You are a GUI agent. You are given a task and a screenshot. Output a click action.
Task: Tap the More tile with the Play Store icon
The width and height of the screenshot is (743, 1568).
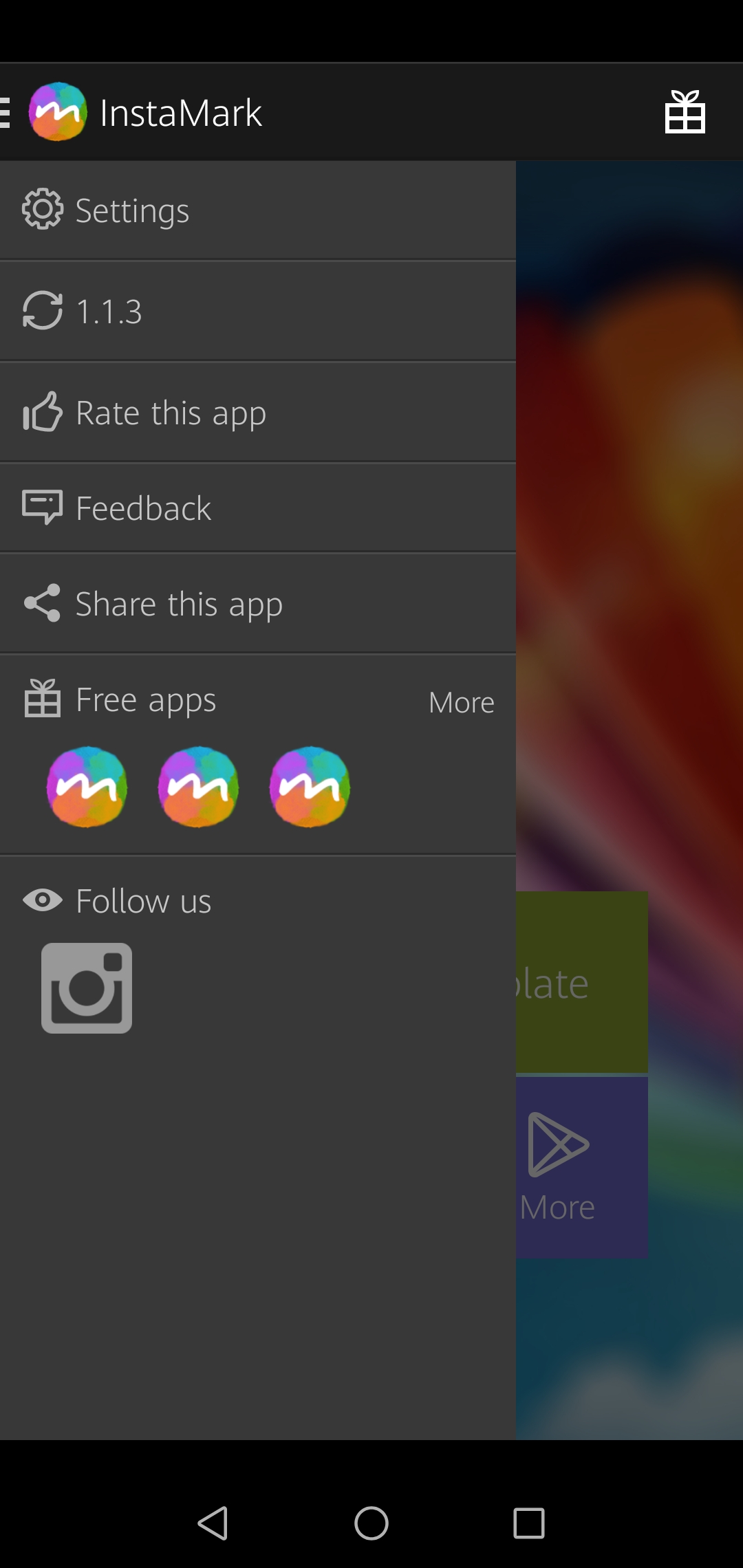(581, 1168)
